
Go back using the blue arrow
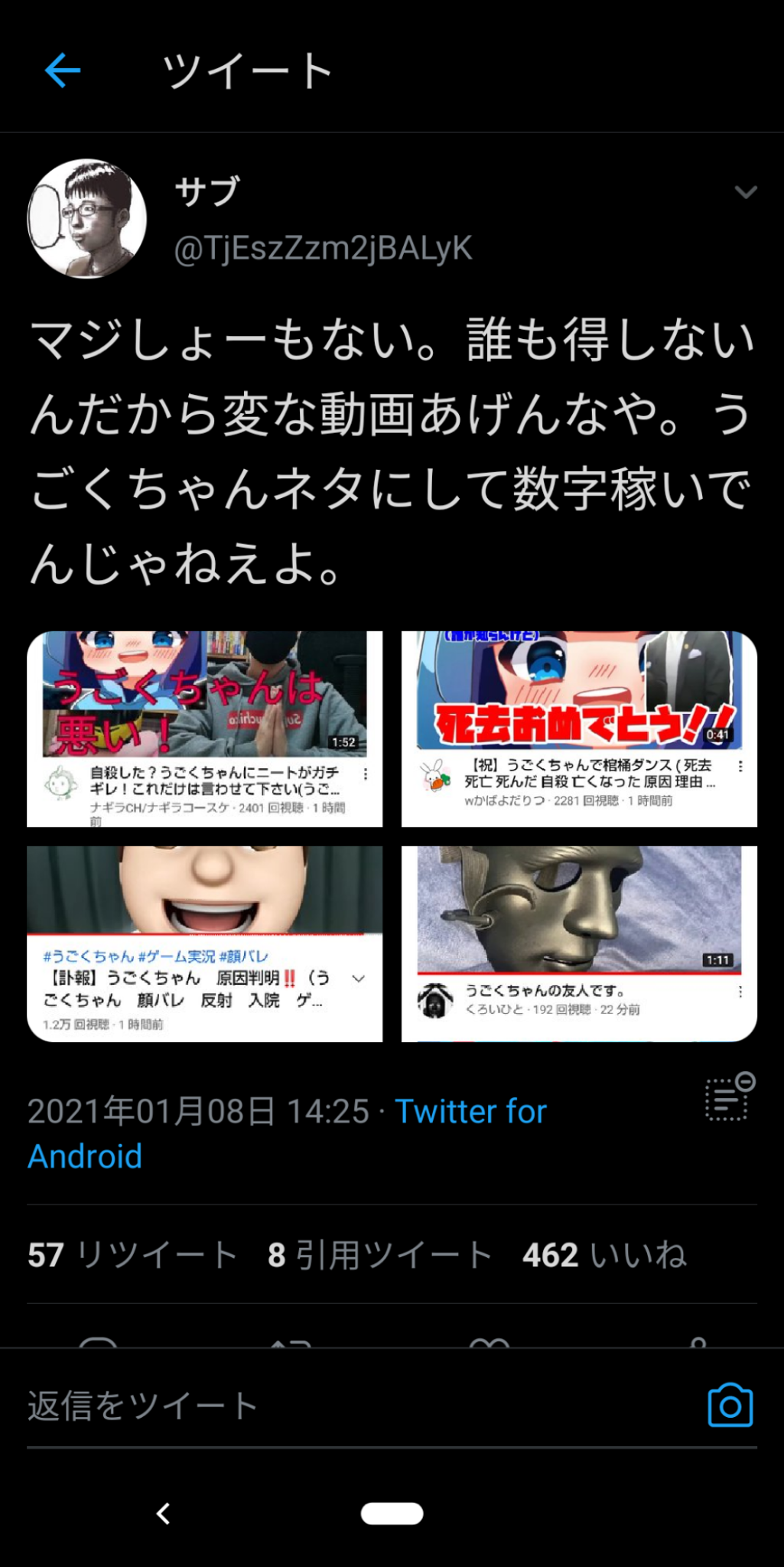coord(63,71)
